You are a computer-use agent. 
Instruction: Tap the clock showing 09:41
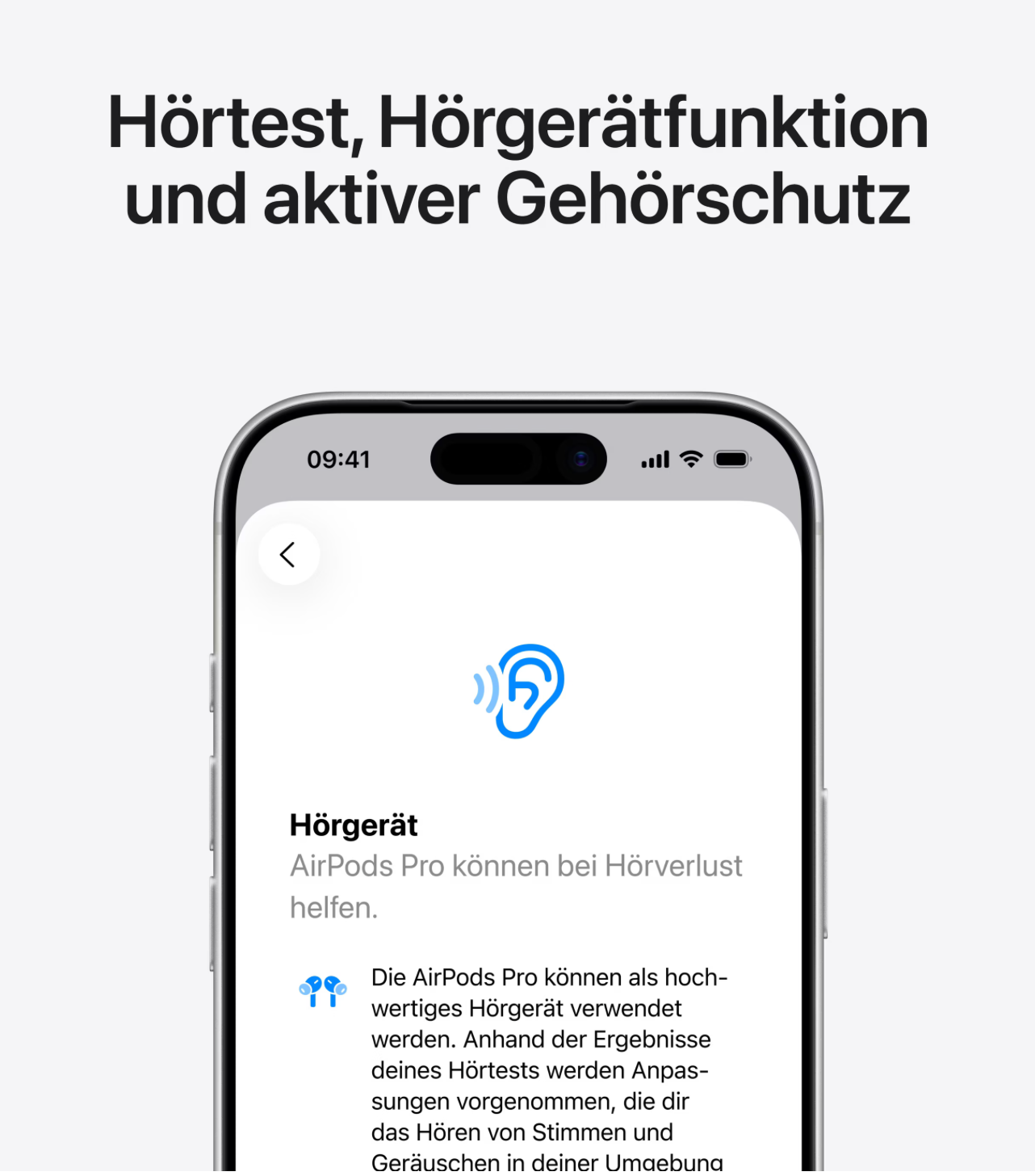click(x=340, y=459)
